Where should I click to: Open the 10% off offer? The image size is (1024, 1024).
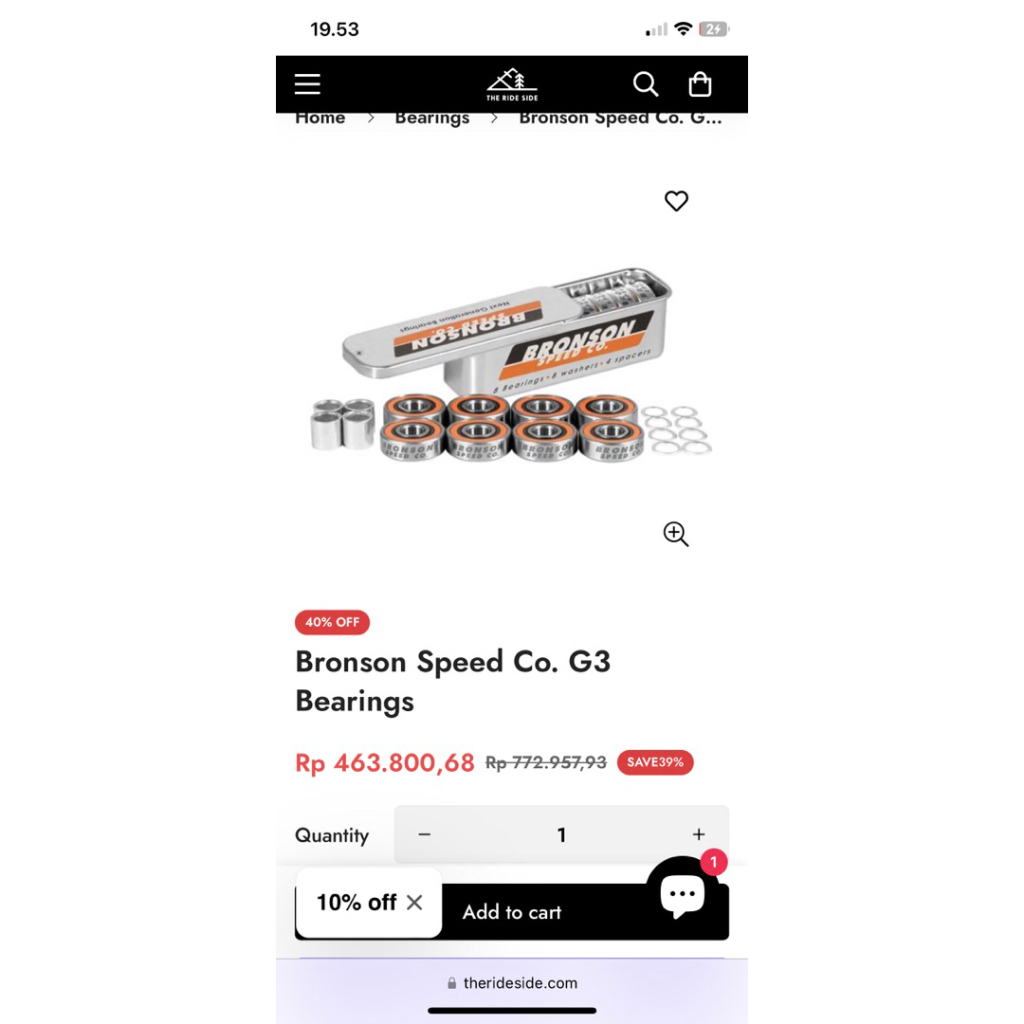[x=356, y=902]
